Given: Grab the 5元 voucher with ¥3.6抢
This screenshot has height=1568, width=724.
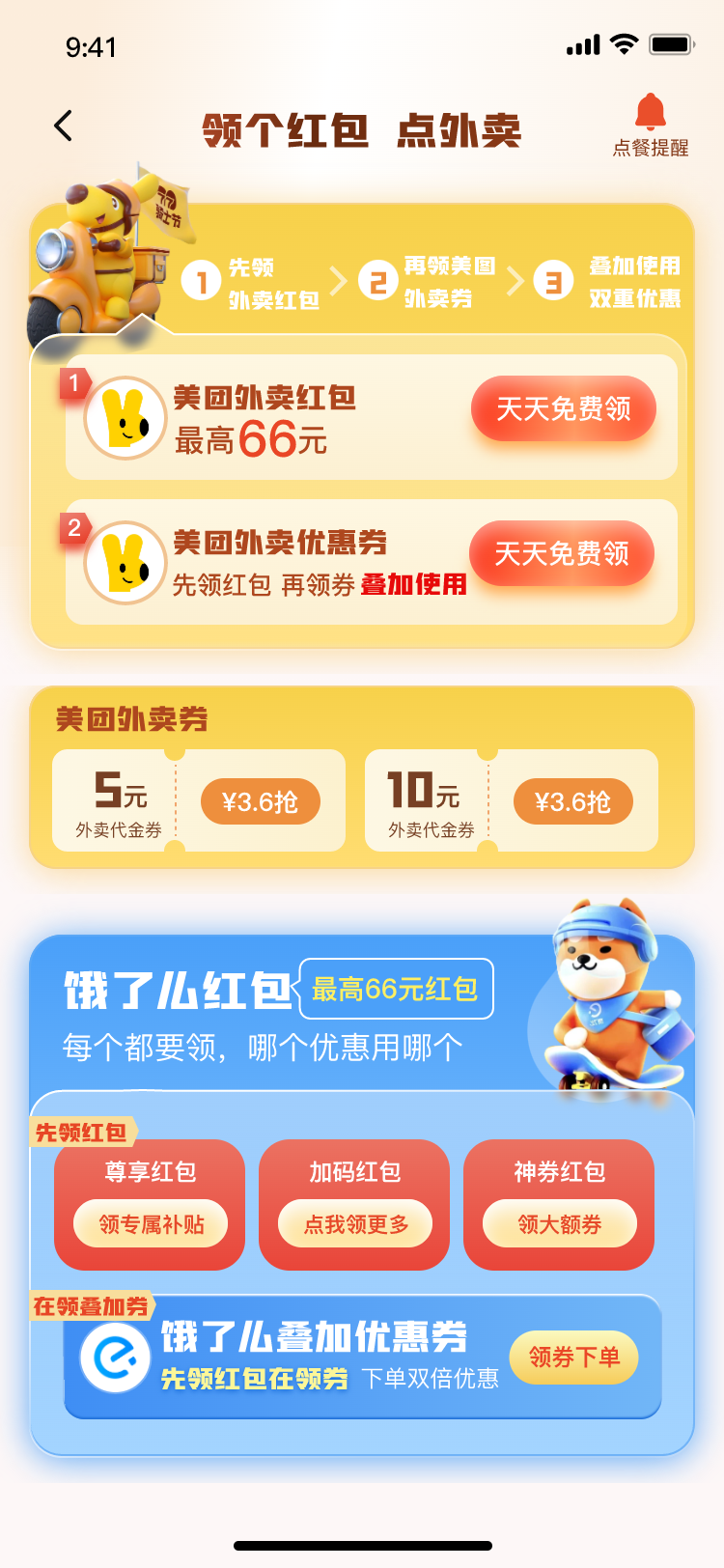Looking at the screenshot, I should [x=260, y=801].
